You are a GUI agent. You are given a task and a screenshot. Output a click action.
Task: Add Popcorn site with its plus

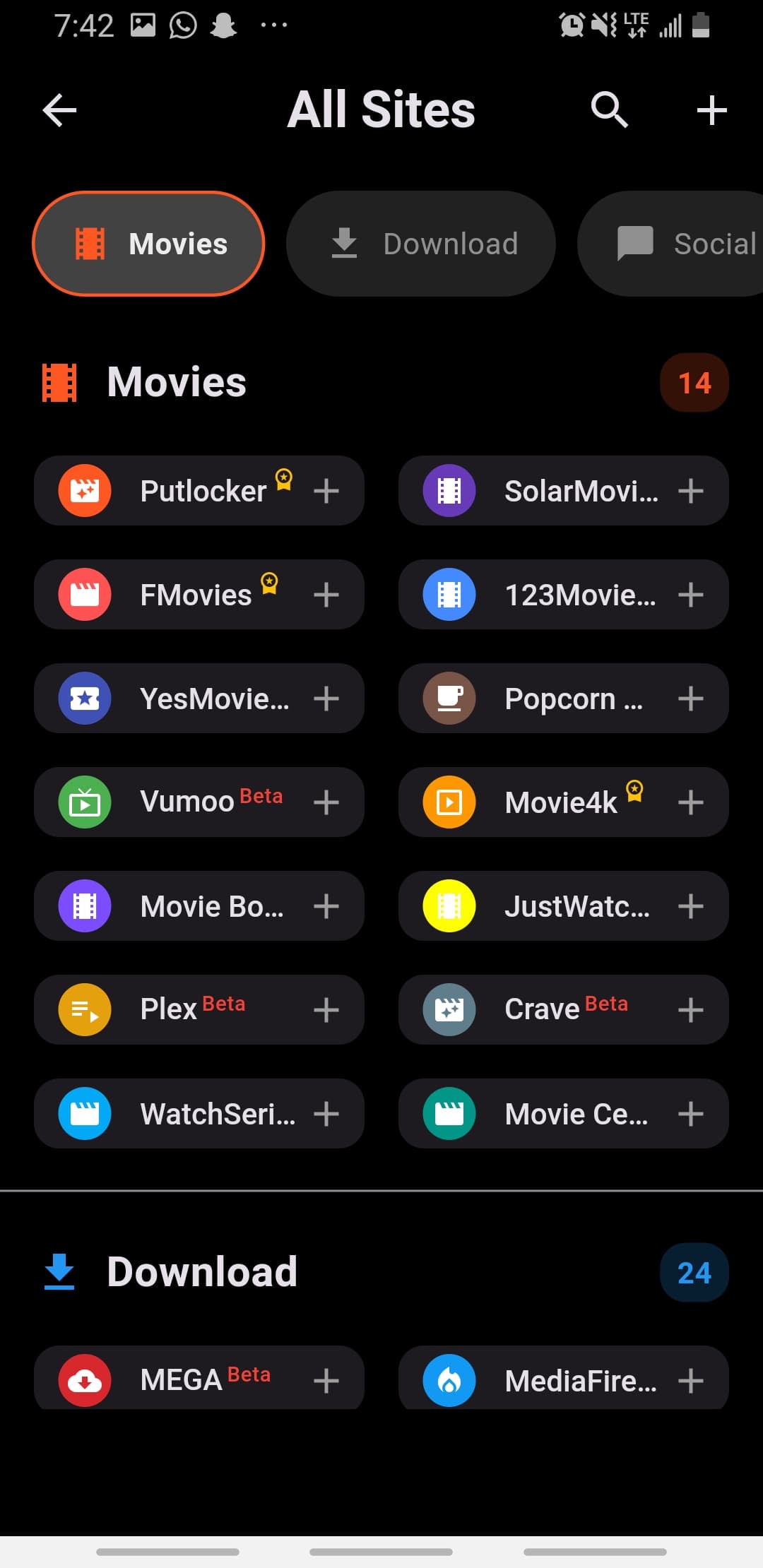point(690,699)
